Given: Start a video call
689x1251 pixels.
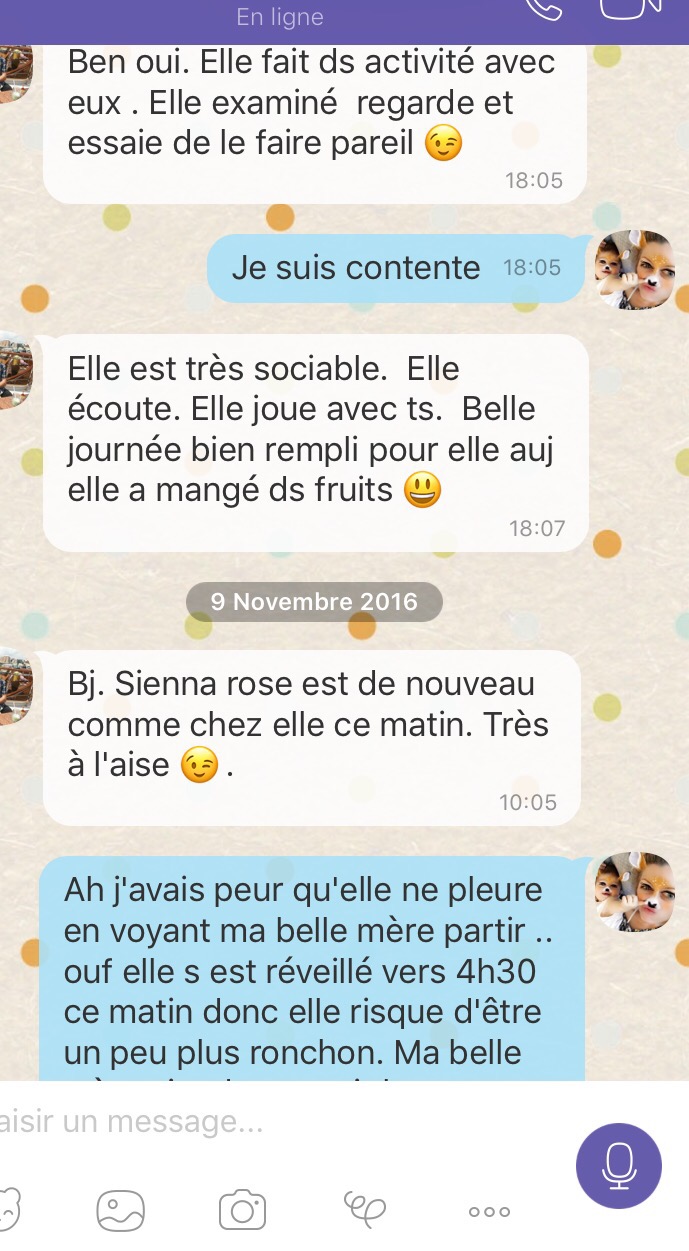Looking at the screenshot, I should pos(631,8).
